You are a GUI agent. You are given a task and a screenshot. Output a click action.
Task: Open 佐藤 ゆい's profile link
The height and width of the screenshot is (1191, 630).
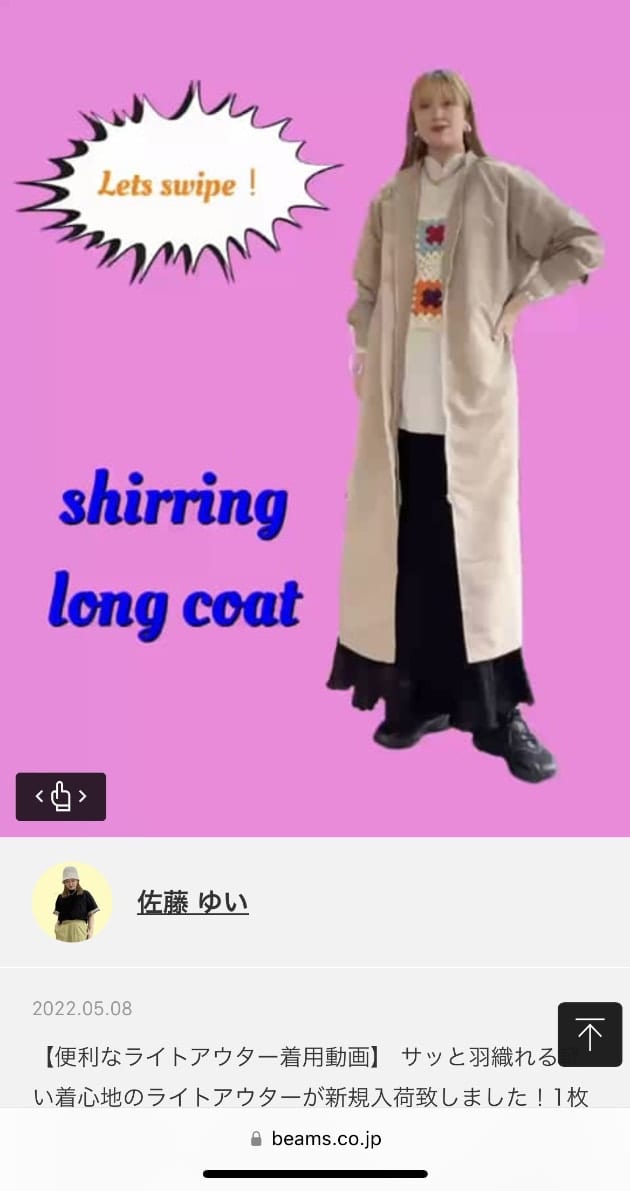point(193,903)
